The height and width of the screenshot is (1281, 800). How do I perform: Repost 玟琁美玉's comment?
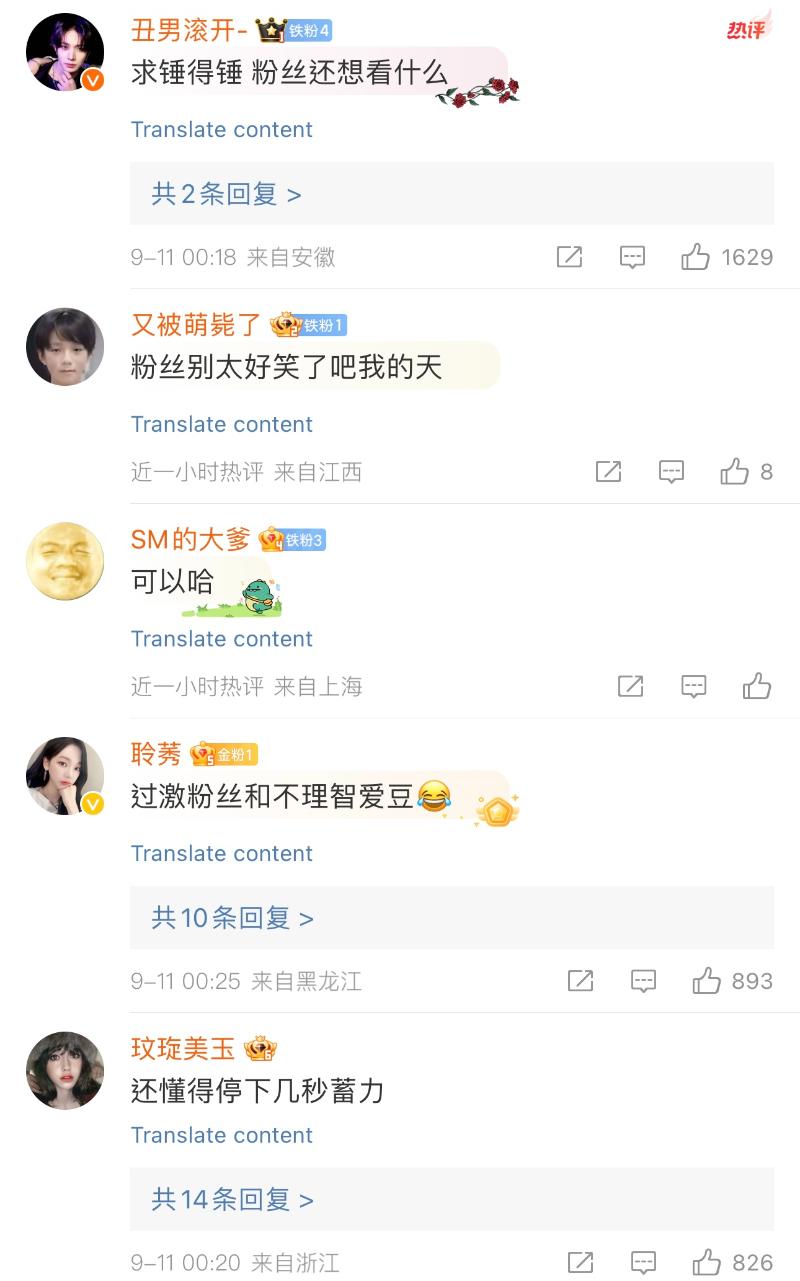tap(580, 1263)
